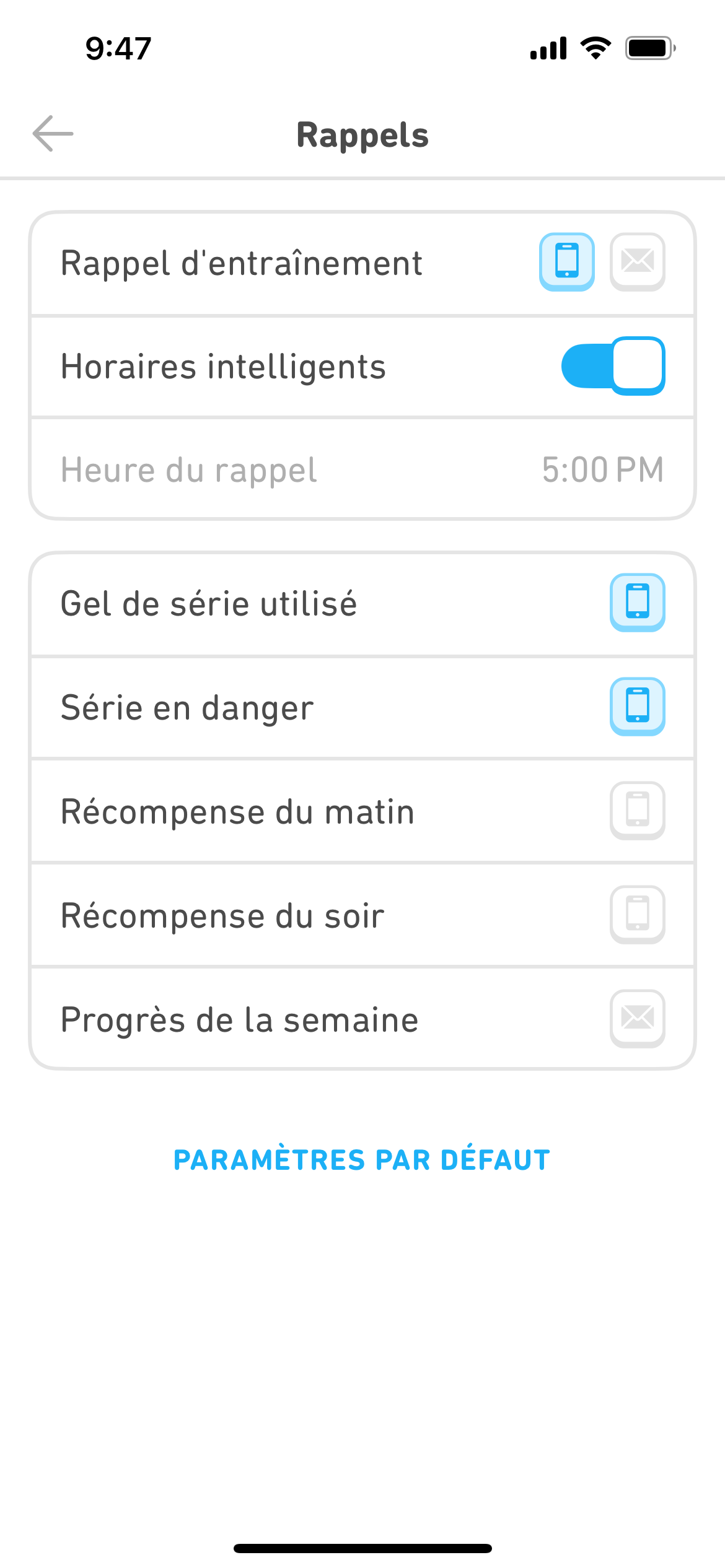Open the Rappels header title
The width and height of the screenshot is (725, 1568).
[362, 135]
